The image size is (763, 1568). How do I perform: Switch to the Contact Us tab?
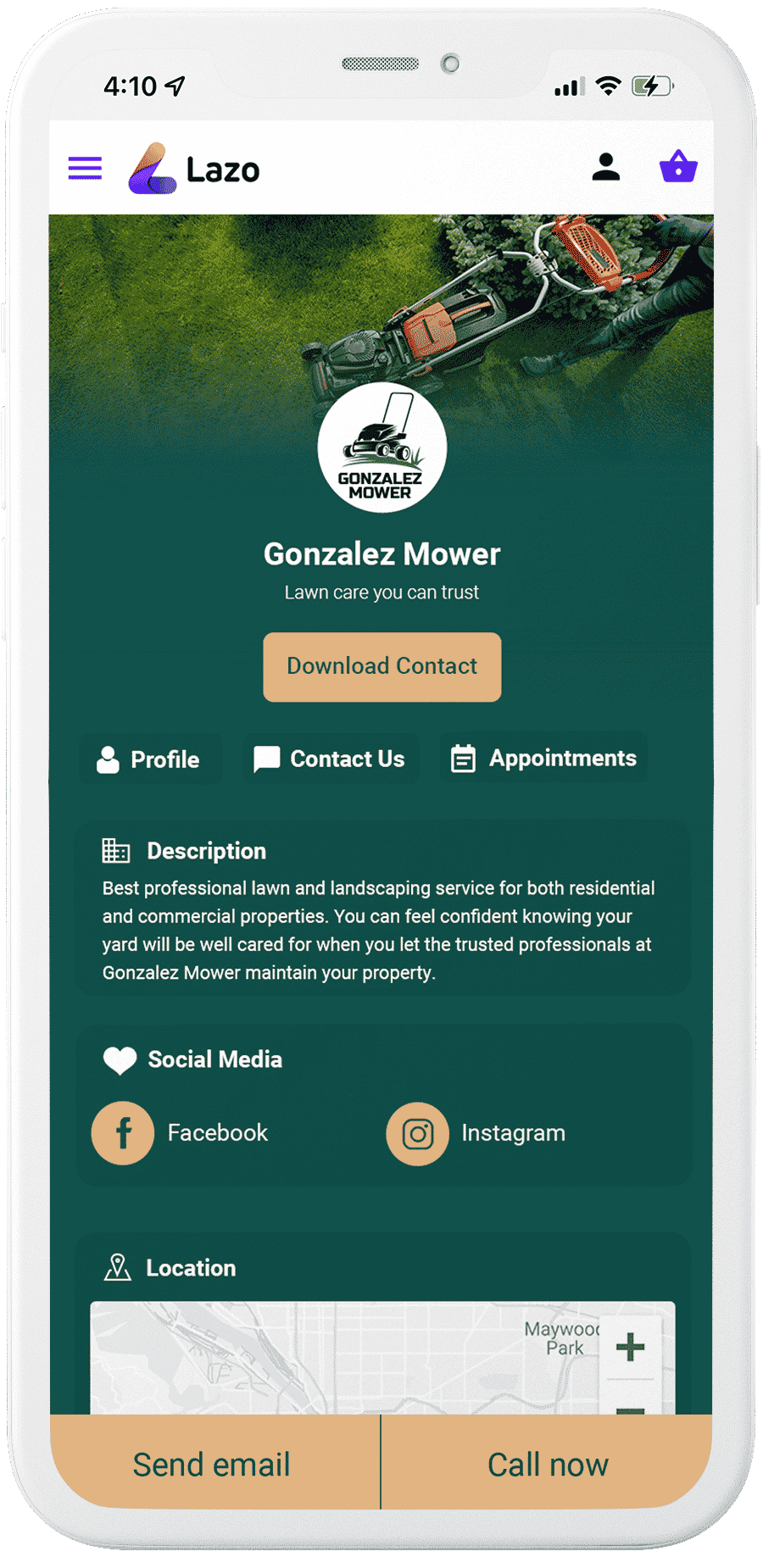click(331, 759)
